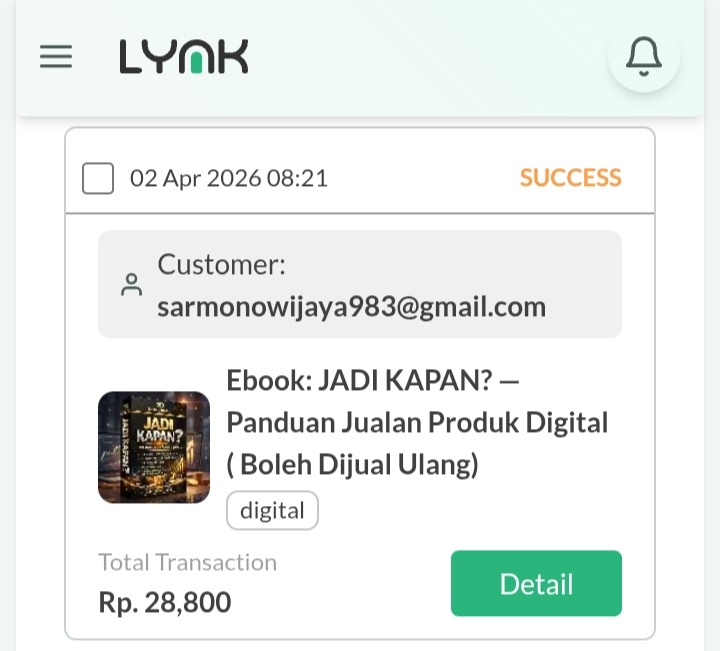This screenshot has width=720, height=651.
Task: Open transaction Detail
Action: click(536, 583)
